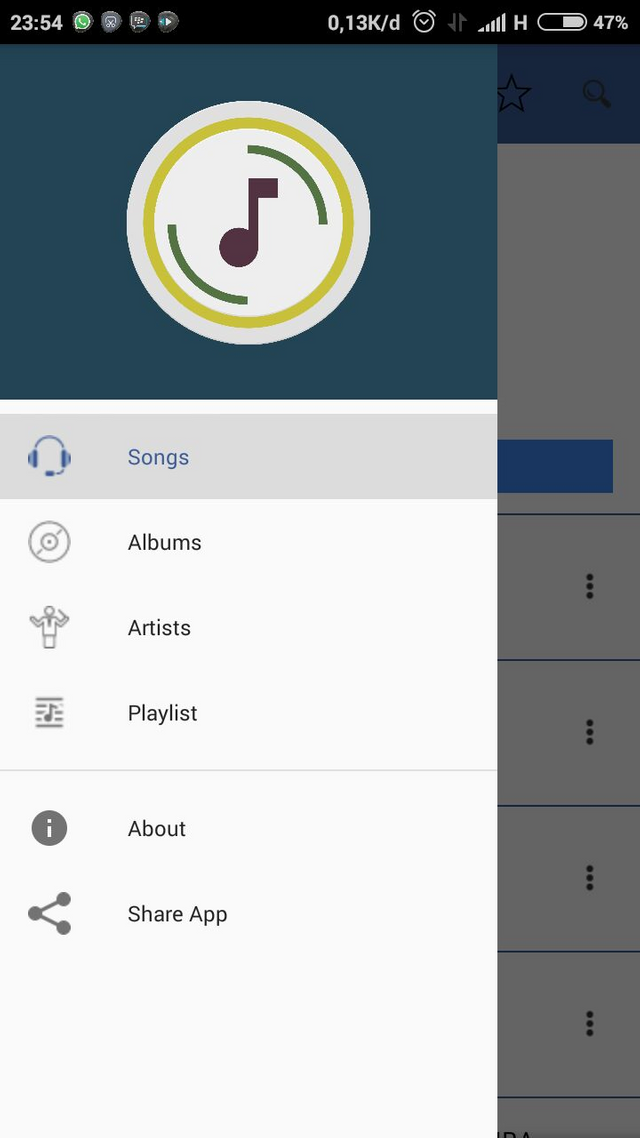Open the Songs section
The width and height of the screenshot is (640, 1138).
coord(158,457)
